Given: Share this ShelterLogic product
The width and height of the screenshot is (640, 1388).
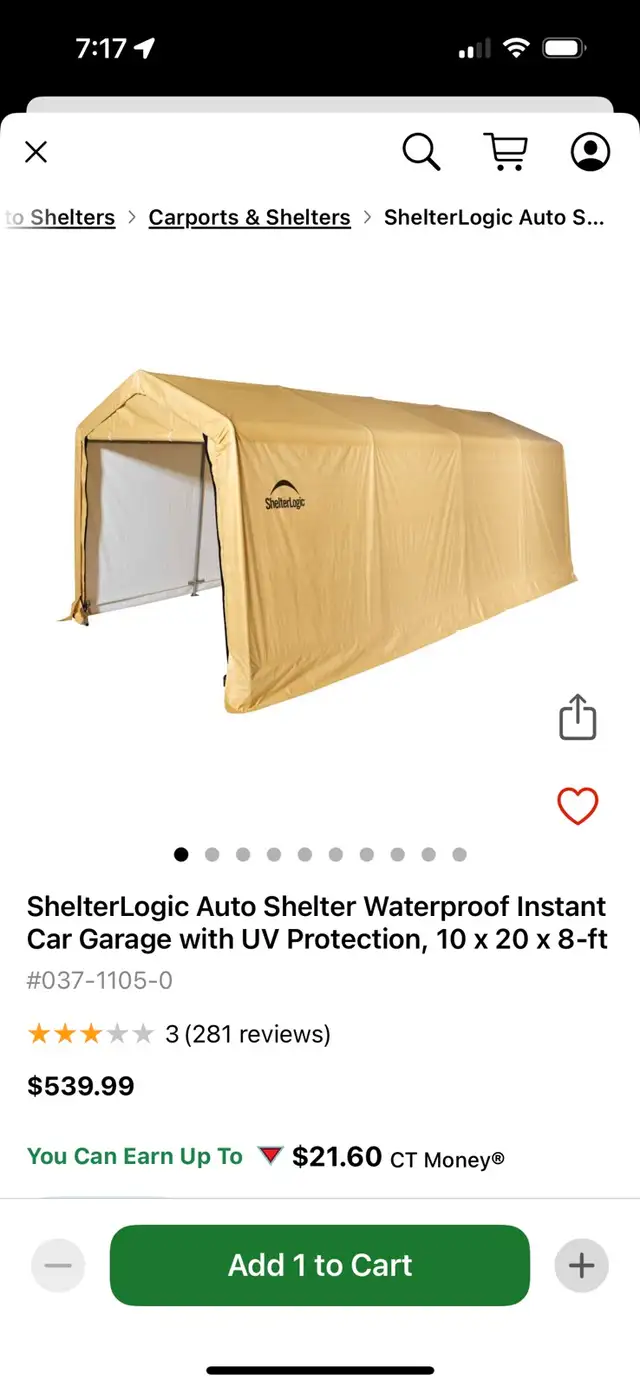Looking at the screenshot, I should [x=577, y=717].
